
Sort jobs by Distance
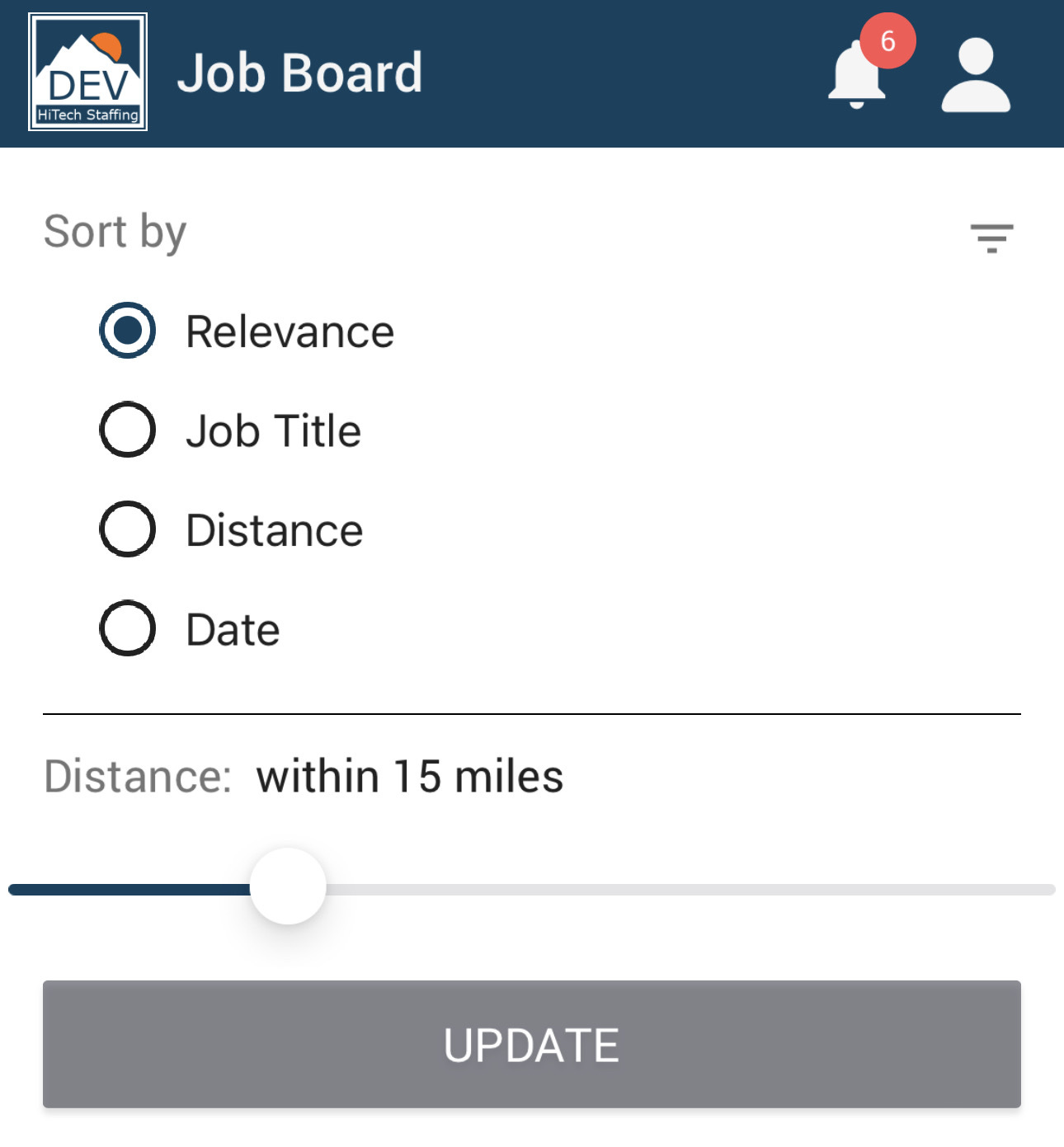(x=128, y=529)
